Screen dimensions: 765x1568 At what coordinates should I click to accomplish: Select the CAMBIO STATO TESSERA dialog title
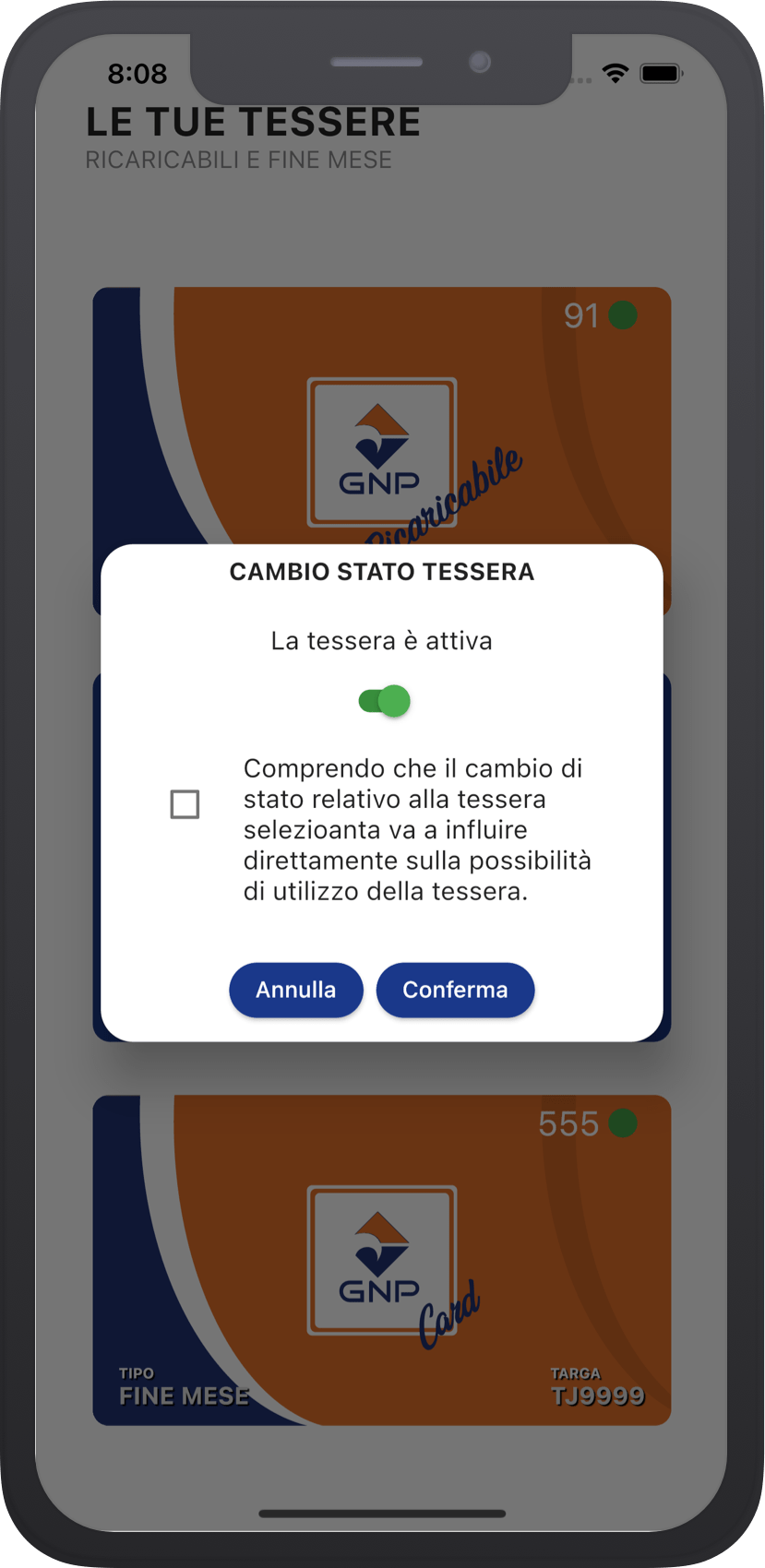(382, 572)
